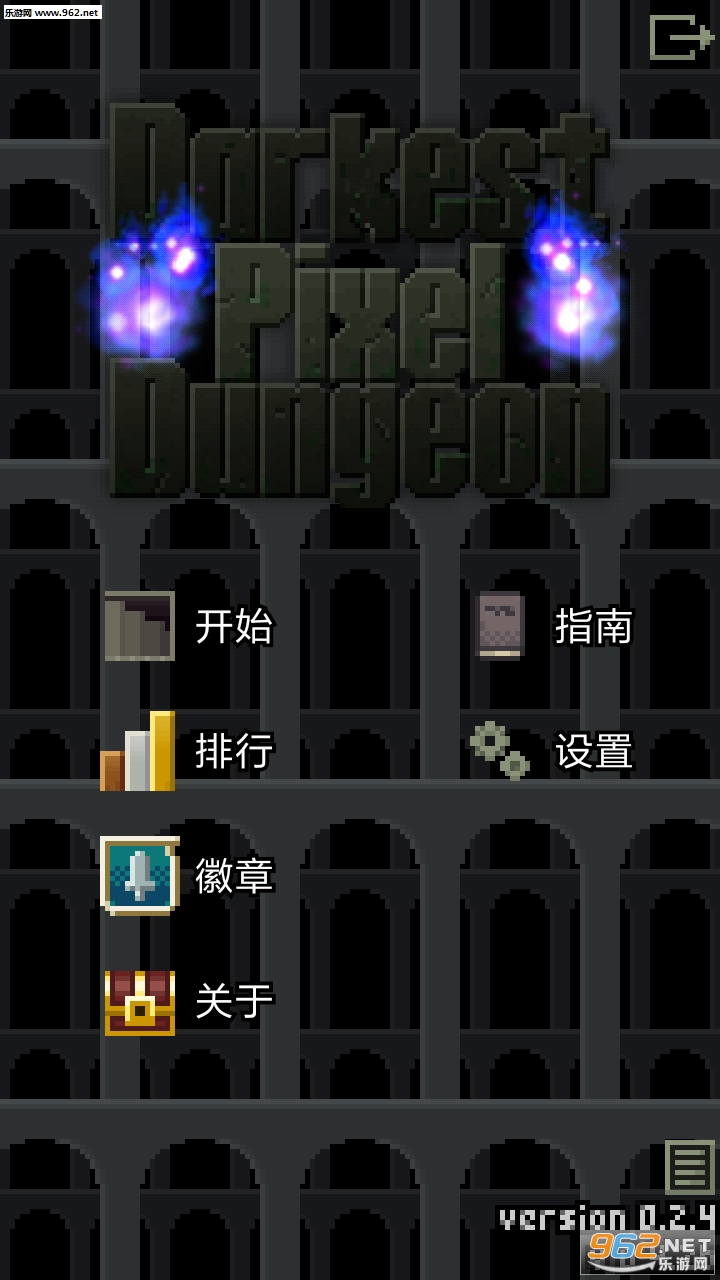Start a new game via 开始
Viewport: 720px width, 1280px height.
(190, 626)
